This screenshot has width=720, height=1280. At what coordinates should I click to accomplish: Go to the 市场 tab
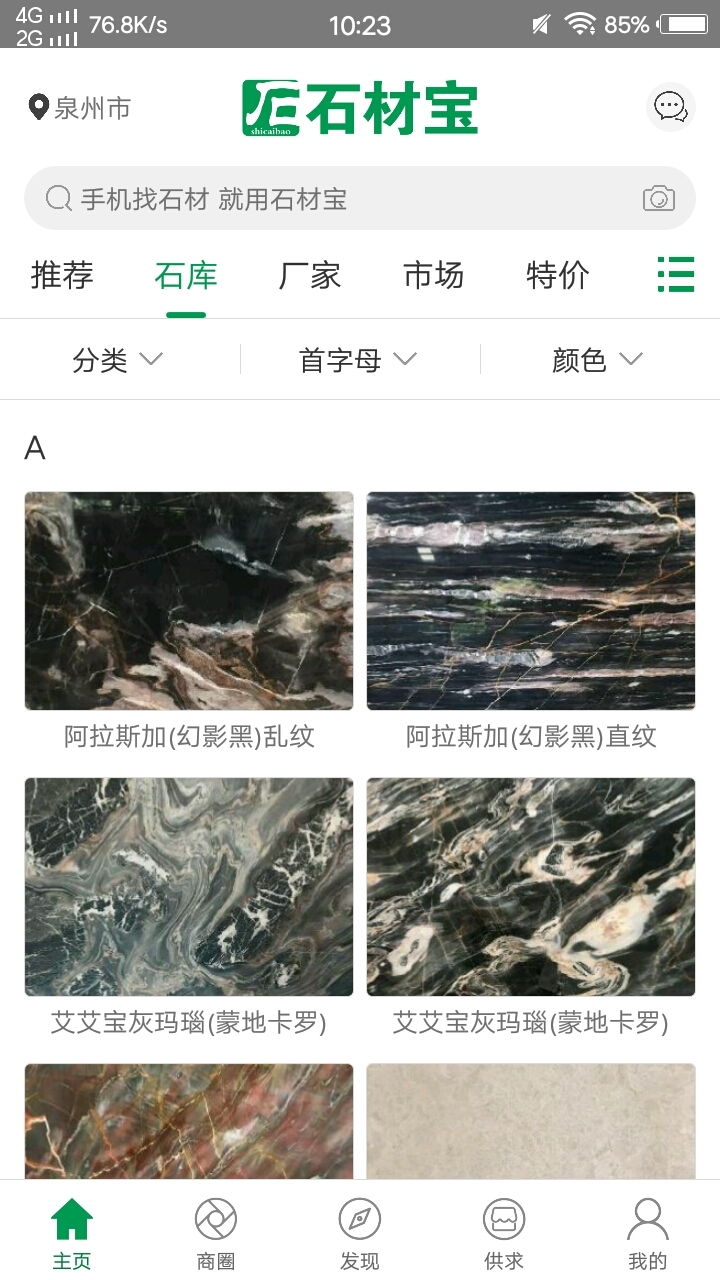[433, 275]
